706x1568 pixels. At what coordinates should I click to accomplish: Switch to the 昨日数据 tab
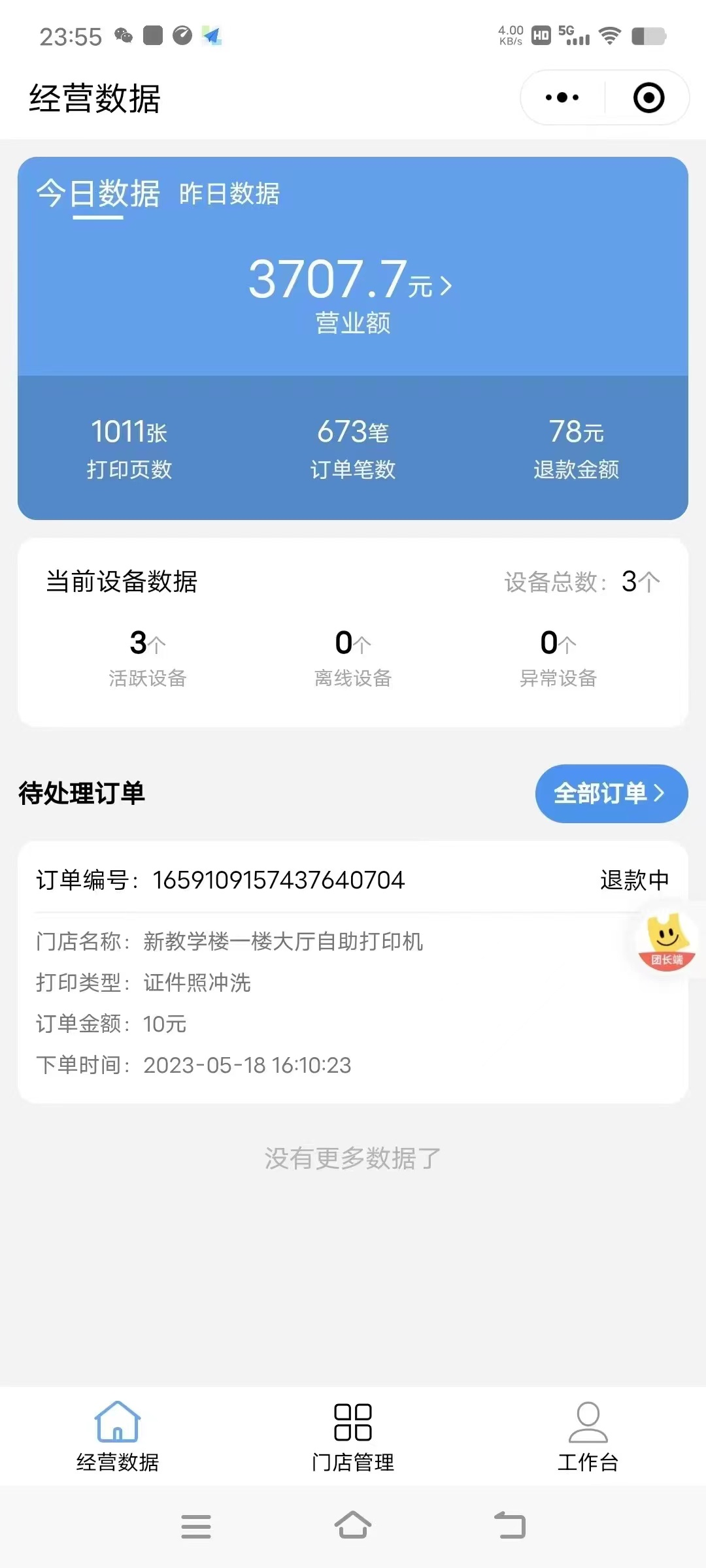click(x=229, y=194)
